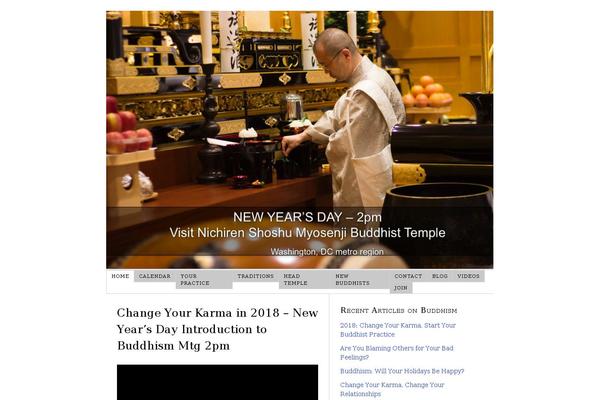The width and height of the screenshot is (600, 400).
Task: Open the Videos page
Action: (468, 276)
